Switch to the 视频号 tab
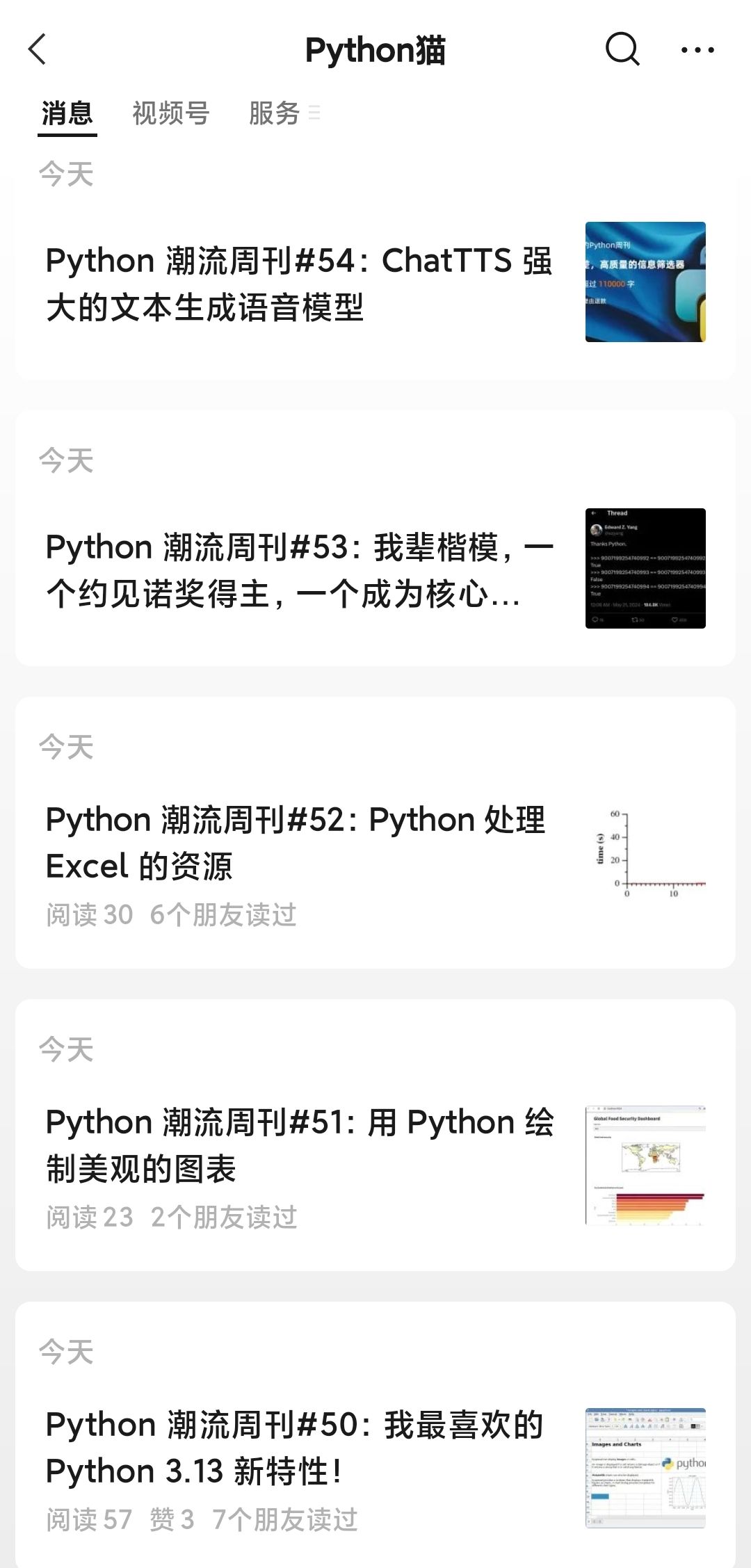751x1568 pixels. tap(171, 113)
